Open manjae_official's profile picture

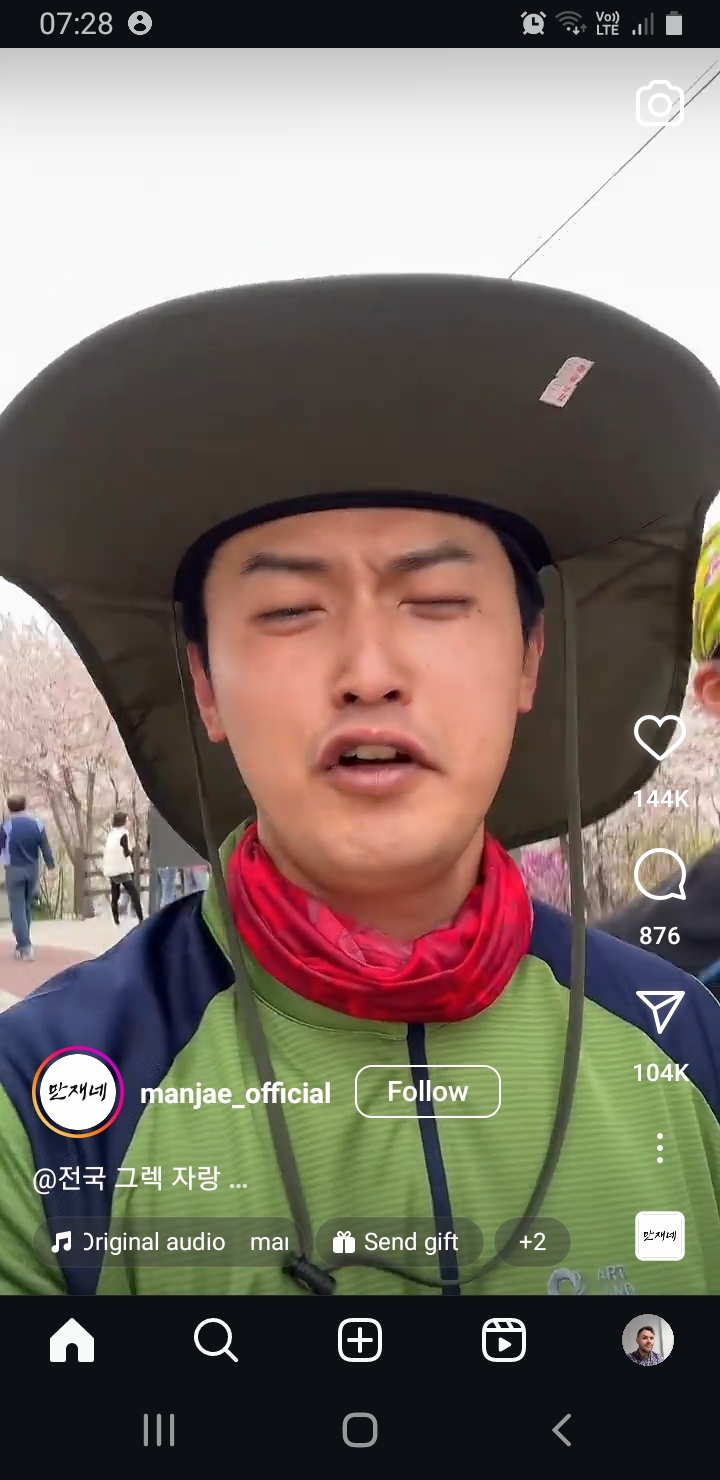click(78, 1093)
